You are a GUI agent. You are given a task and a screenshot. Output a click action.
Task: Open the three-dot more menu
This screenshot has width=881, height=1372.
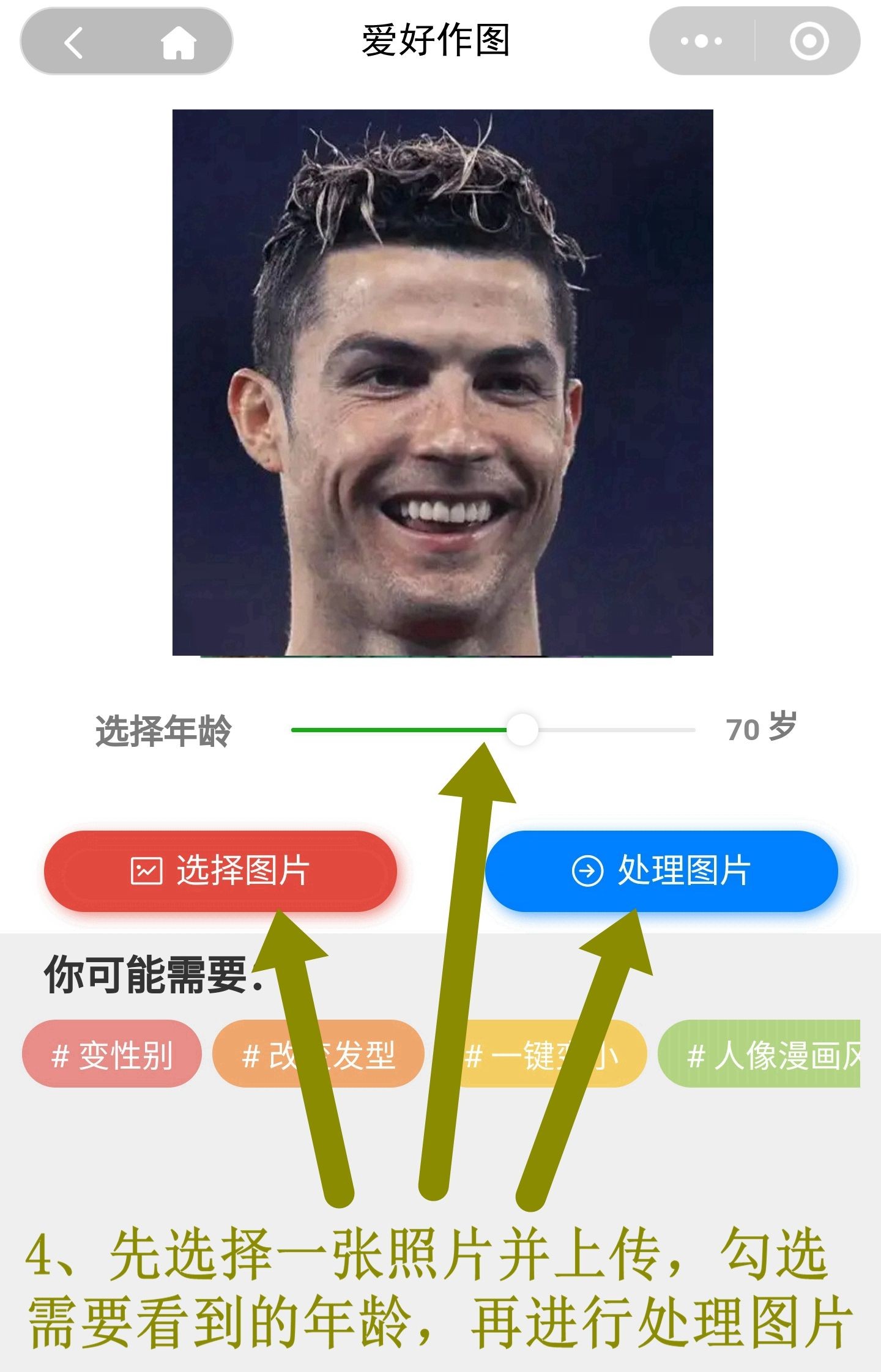coord(701,42)
